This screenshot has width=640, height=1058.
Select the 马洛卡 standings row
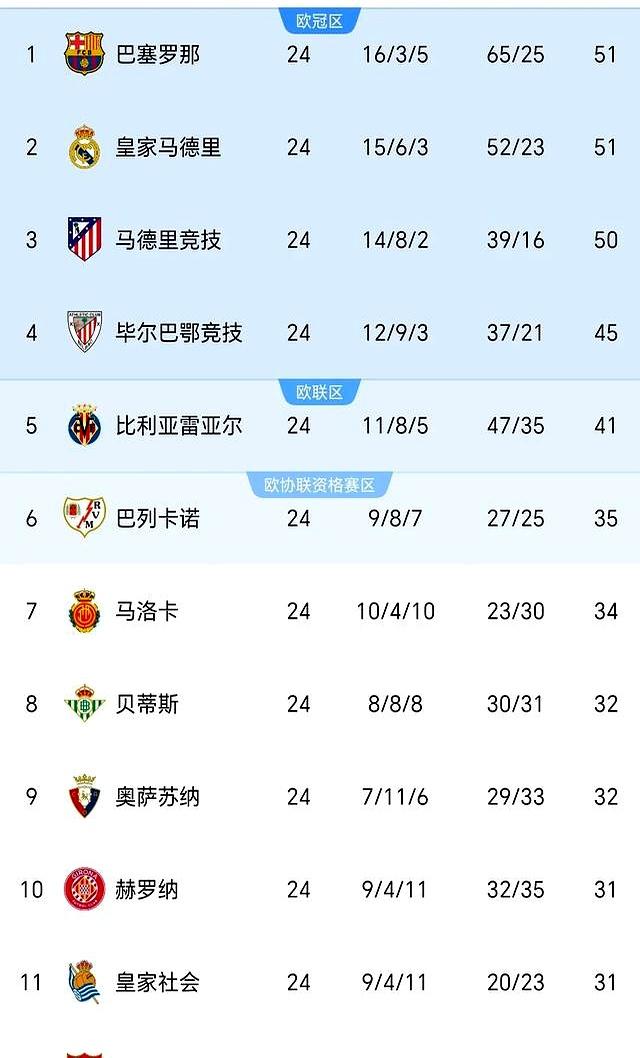tap(320, 611)
